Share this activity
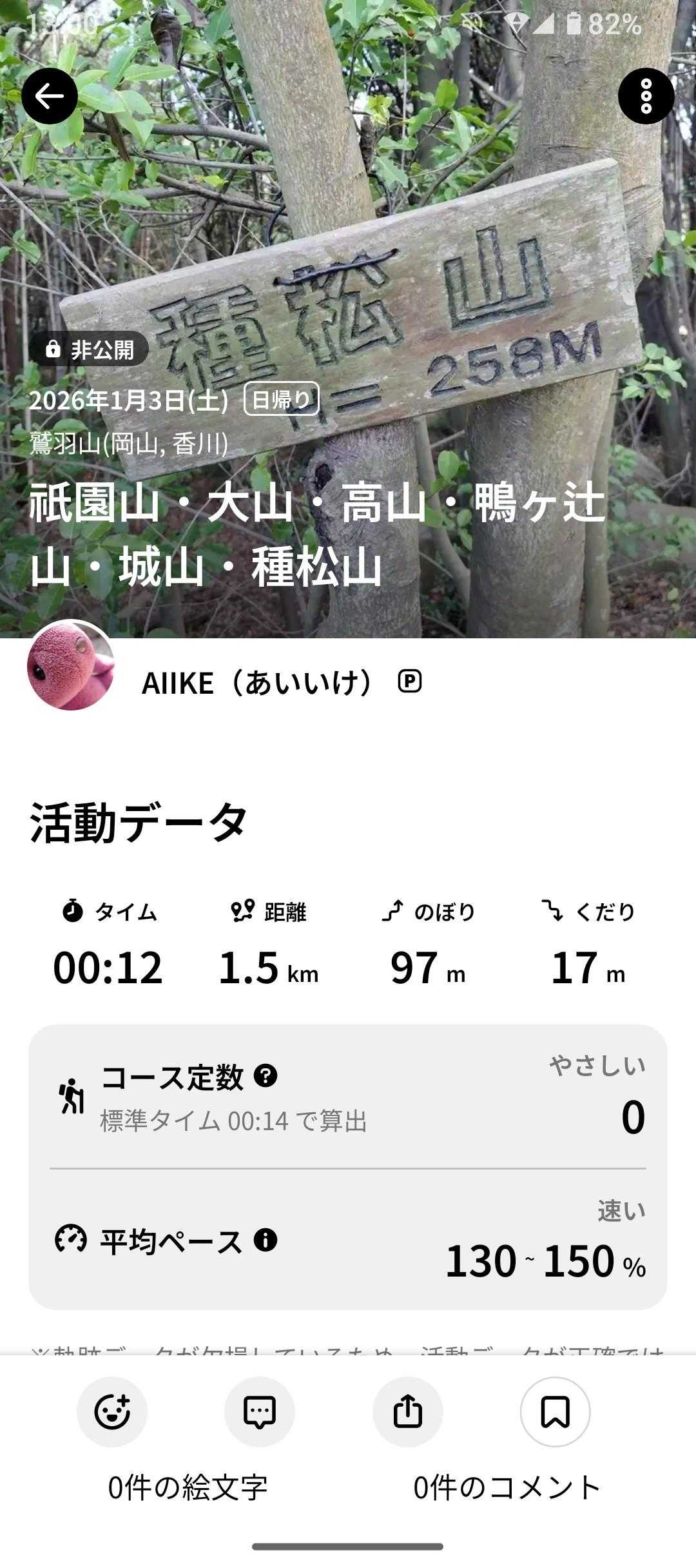The height and width of the screenshot is (1568, 696). (408, 1411)
